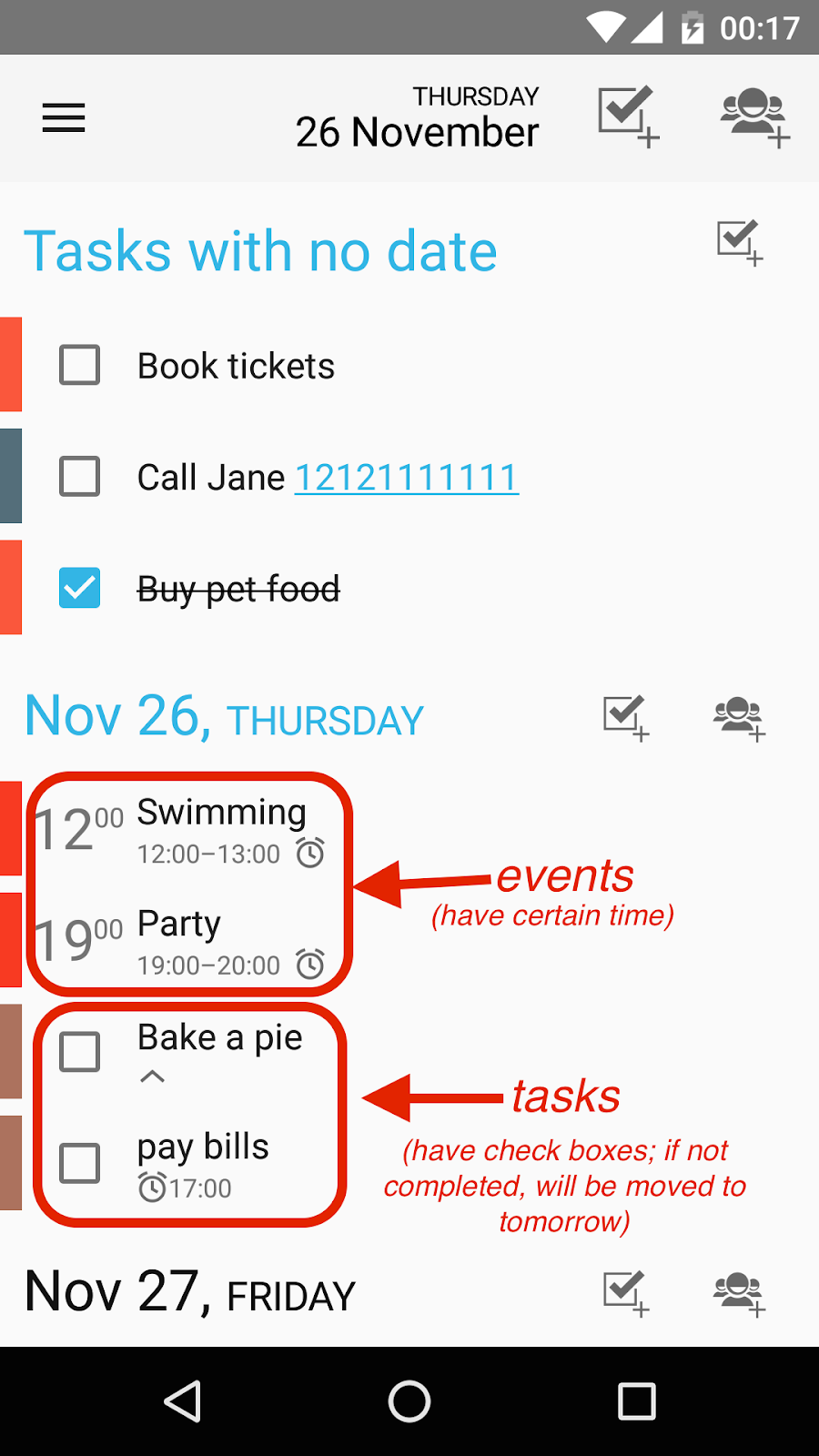The height and width of the screenshot is (1456, 819).
Task: Add a new event from top bar
Action: coord(754,116)
